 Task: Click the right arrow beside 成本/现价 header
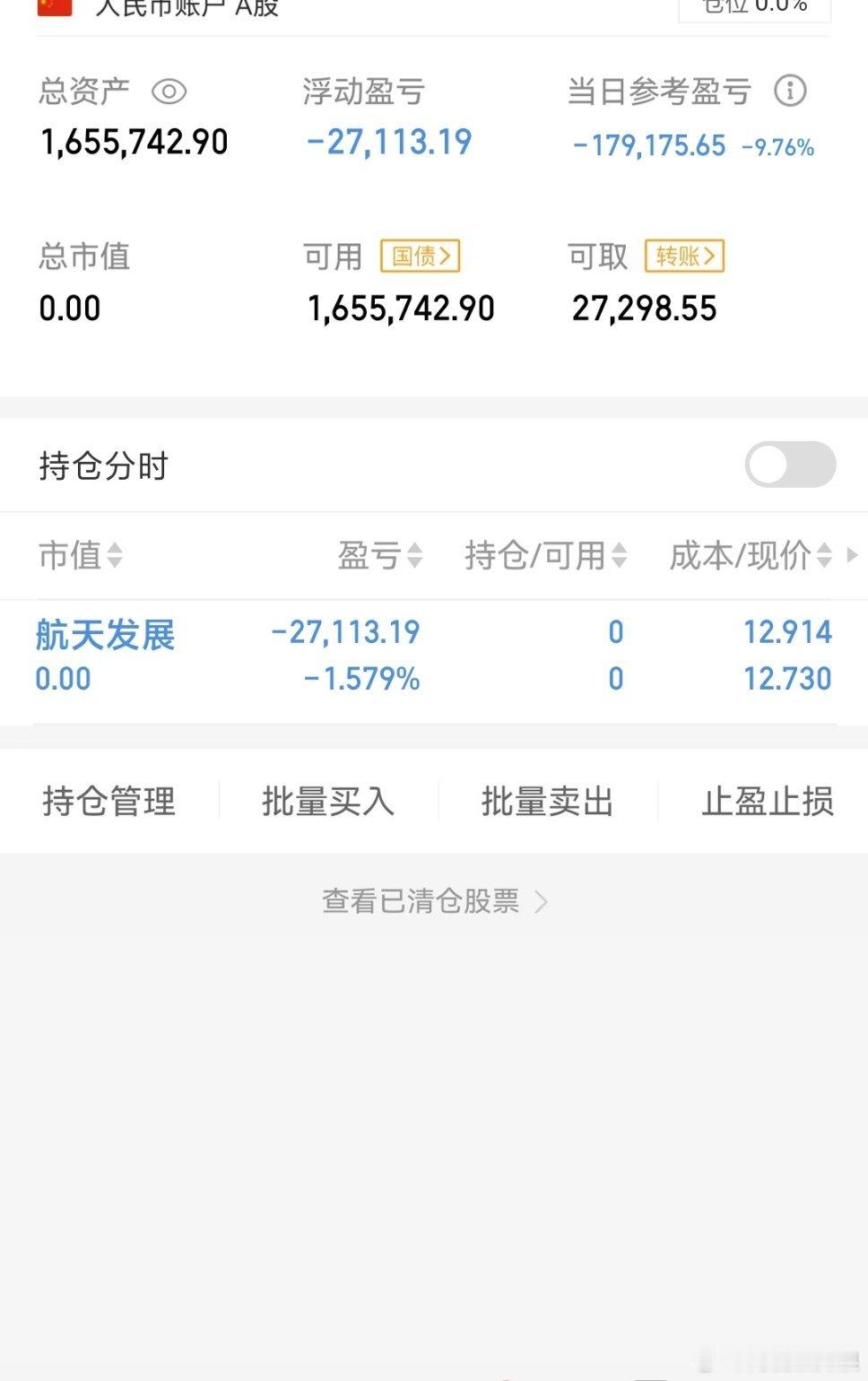854,556
